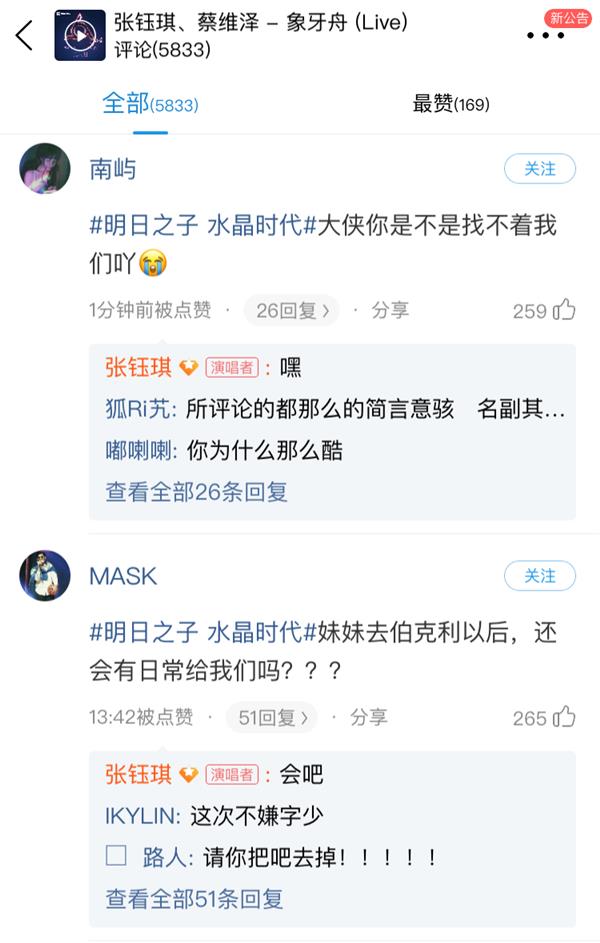Open the overflow menu with three dots
The height and width of the screenshot is (943, 600).
(x=545, y=36)
